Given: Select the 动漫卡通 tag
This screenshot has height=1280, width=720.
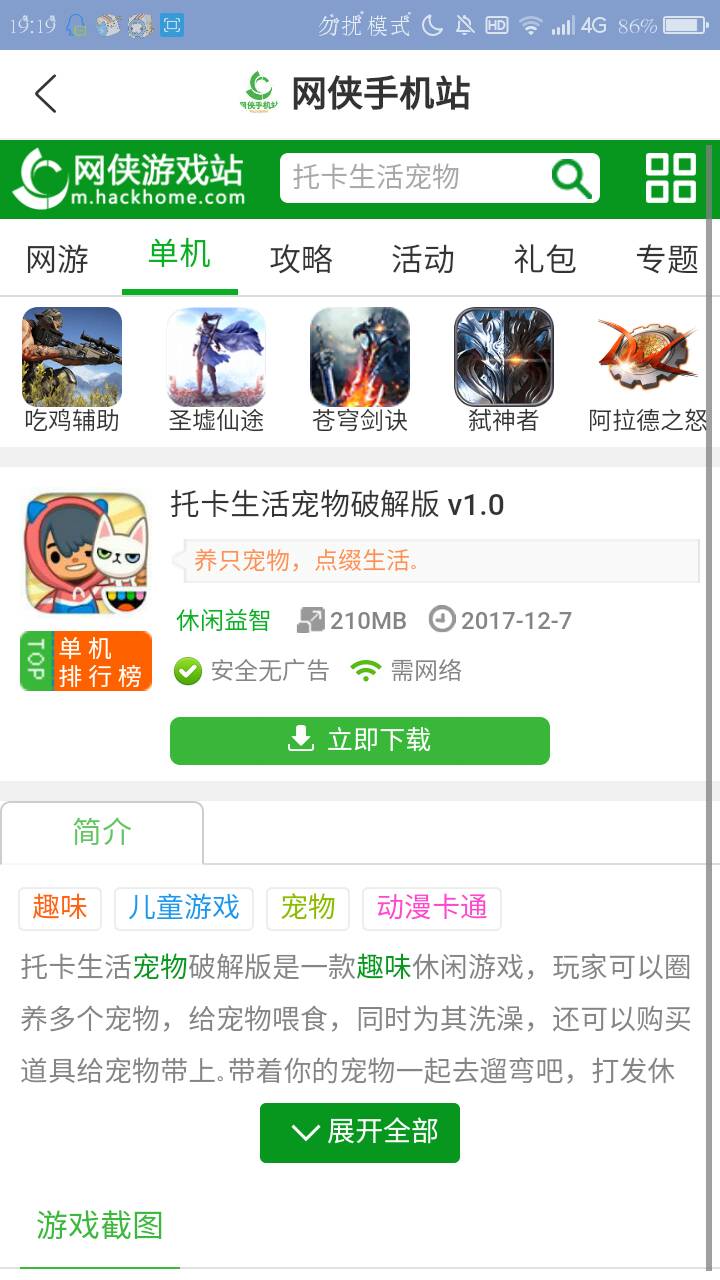Looking at the screenshot, I should point(432,908).
